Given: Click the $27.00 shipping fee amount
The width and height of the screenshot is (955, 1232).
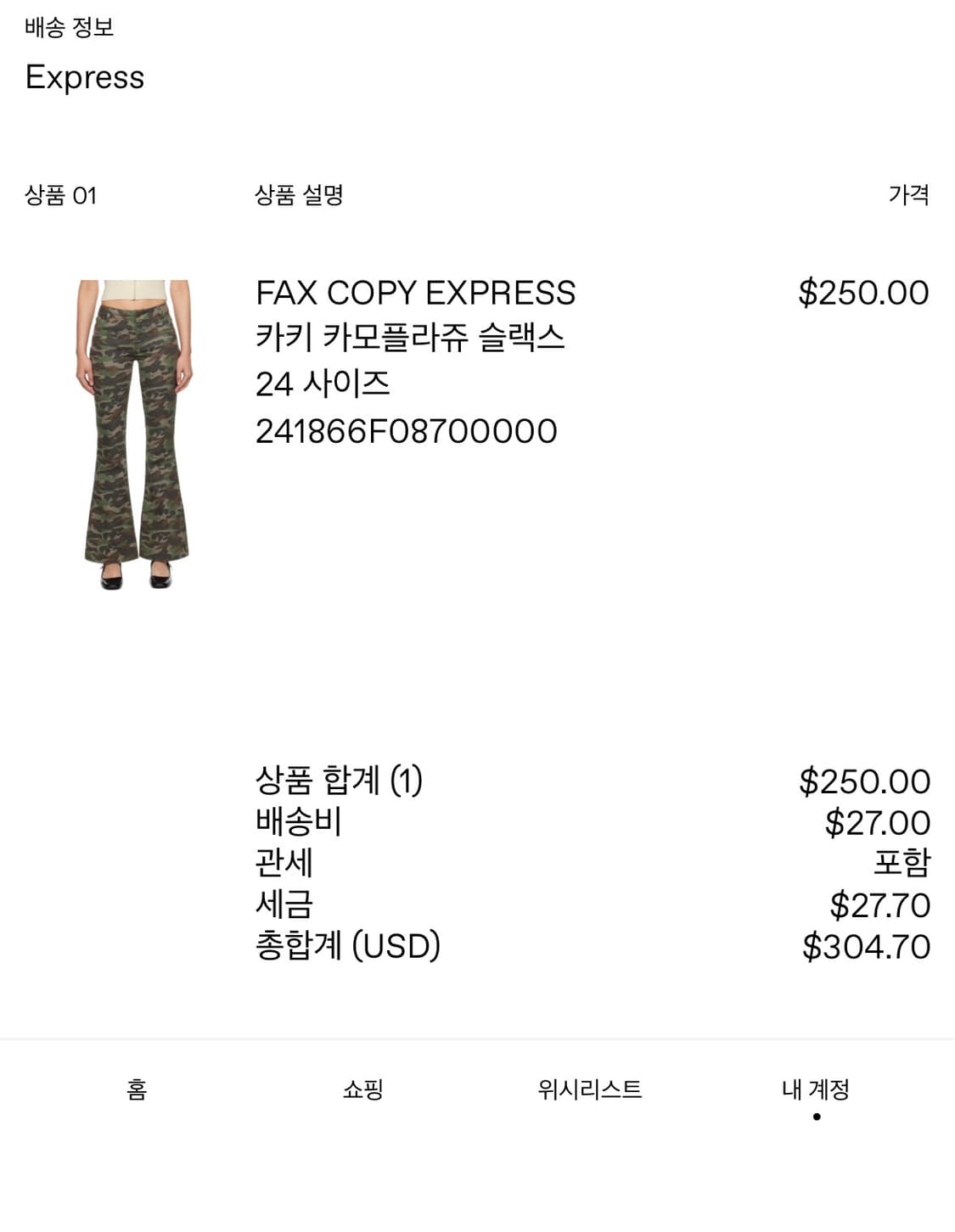Looking at the screenshot, I should (876, 821).
